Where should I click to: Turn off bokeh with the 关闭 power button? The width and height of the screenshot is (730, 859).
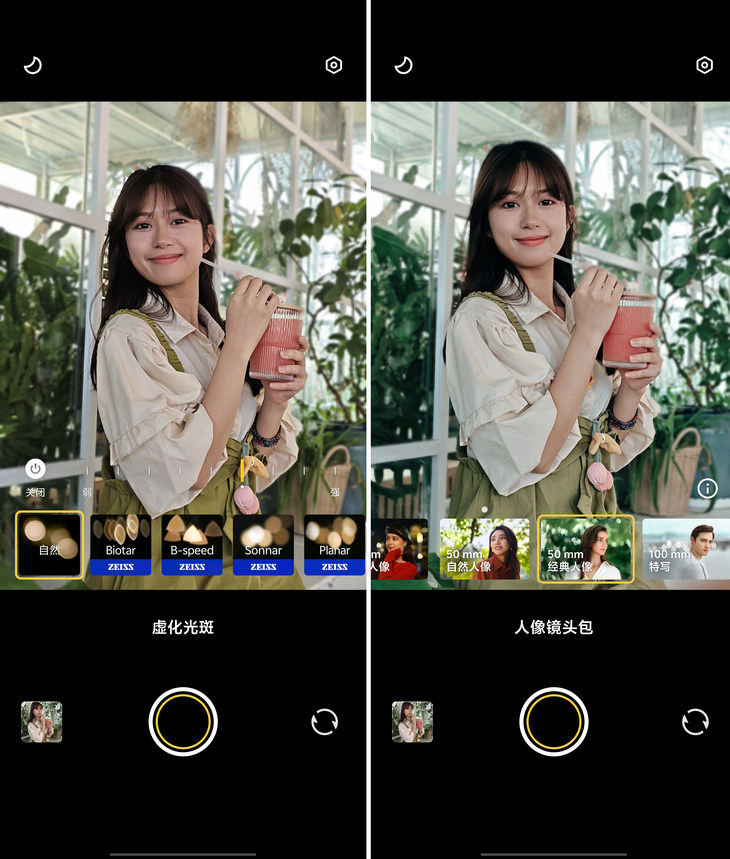35,468
